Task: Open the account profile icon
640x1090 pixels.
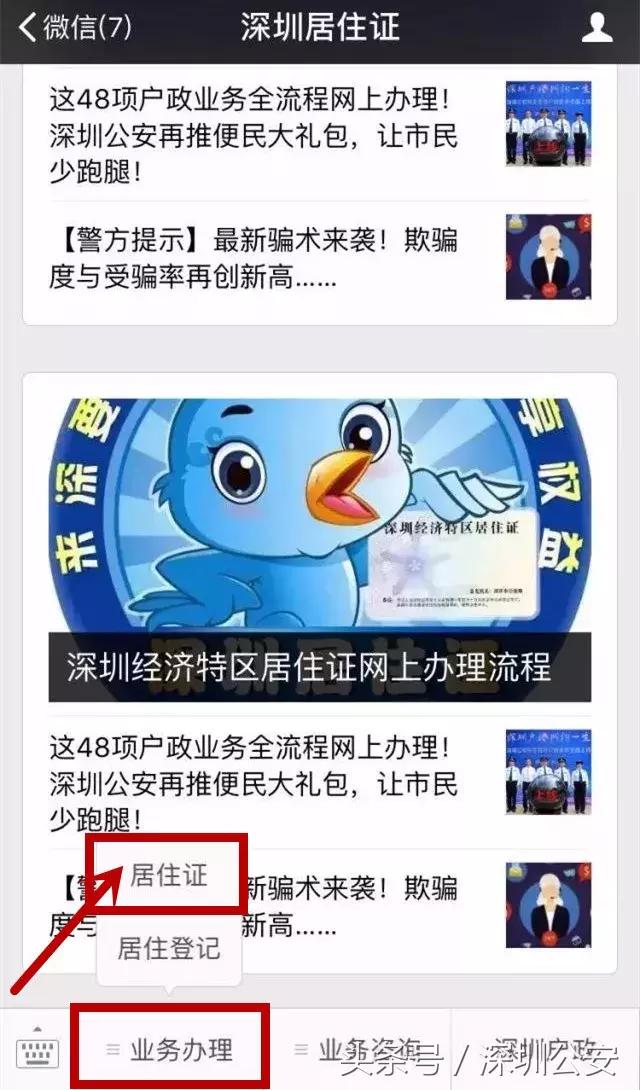Action: click(597, 27)
